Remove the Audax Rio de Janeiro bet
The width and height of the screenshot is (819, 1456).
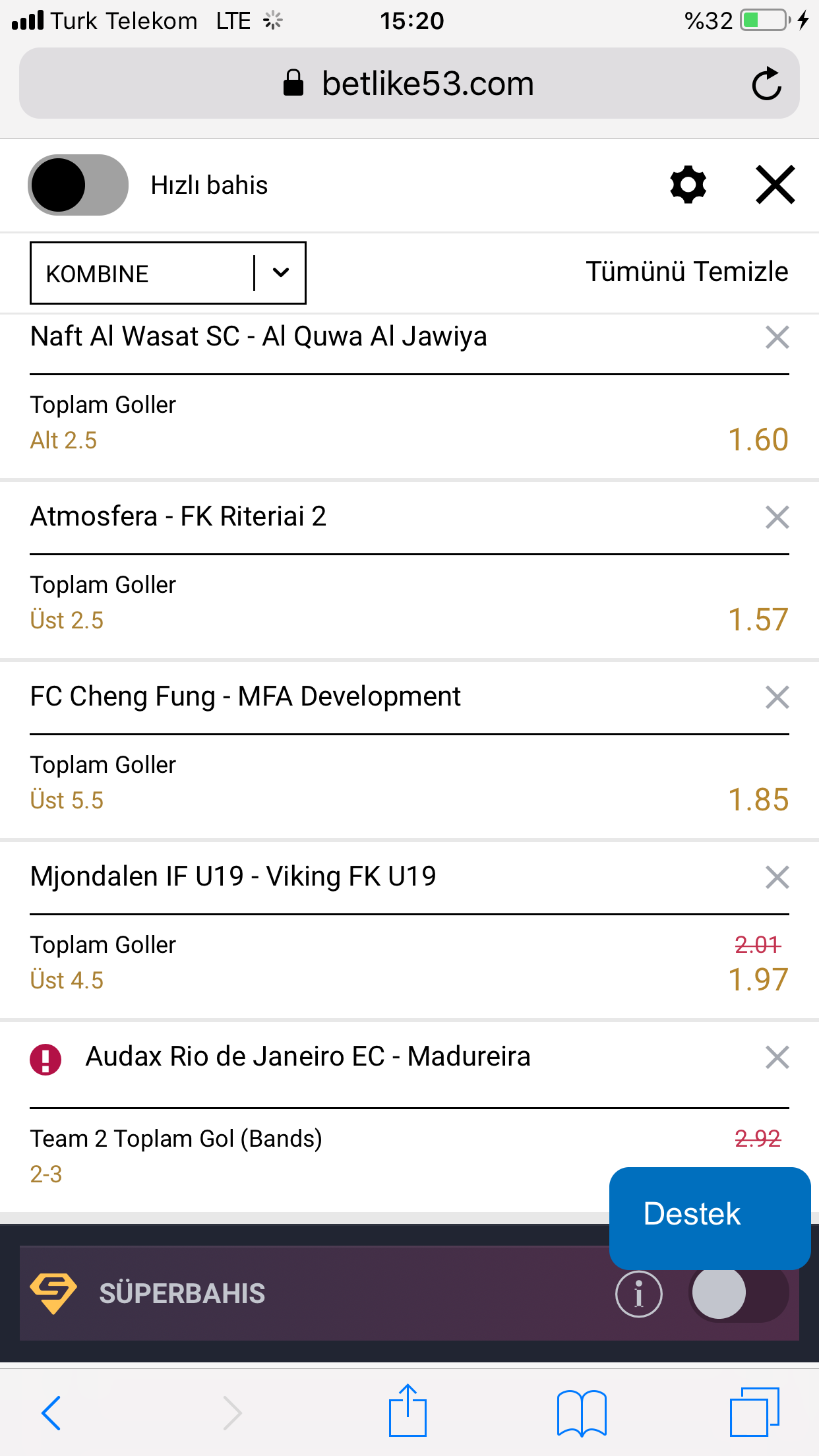(x=777, y=1057)
